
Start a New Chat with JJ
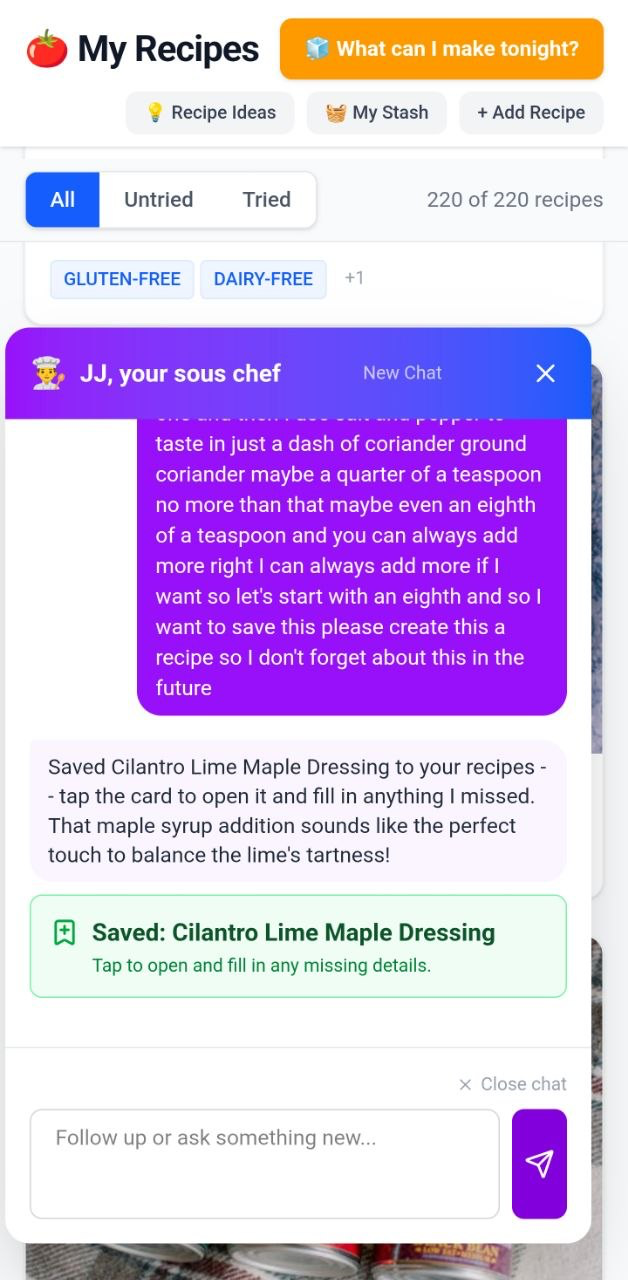[x=402, y=373]
